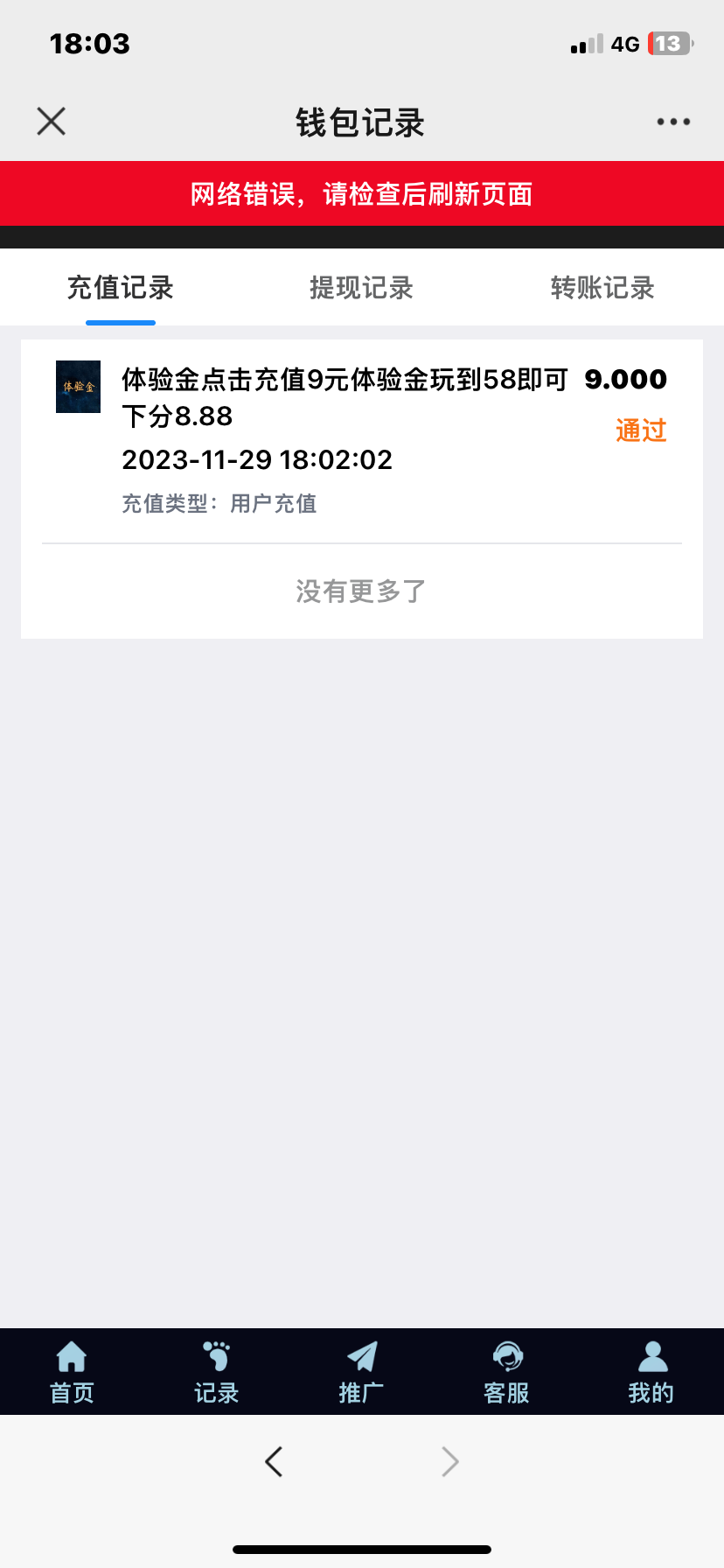Open the three-dot more options menu
This screenshot has width=724, height=1568.
(672, 122)
